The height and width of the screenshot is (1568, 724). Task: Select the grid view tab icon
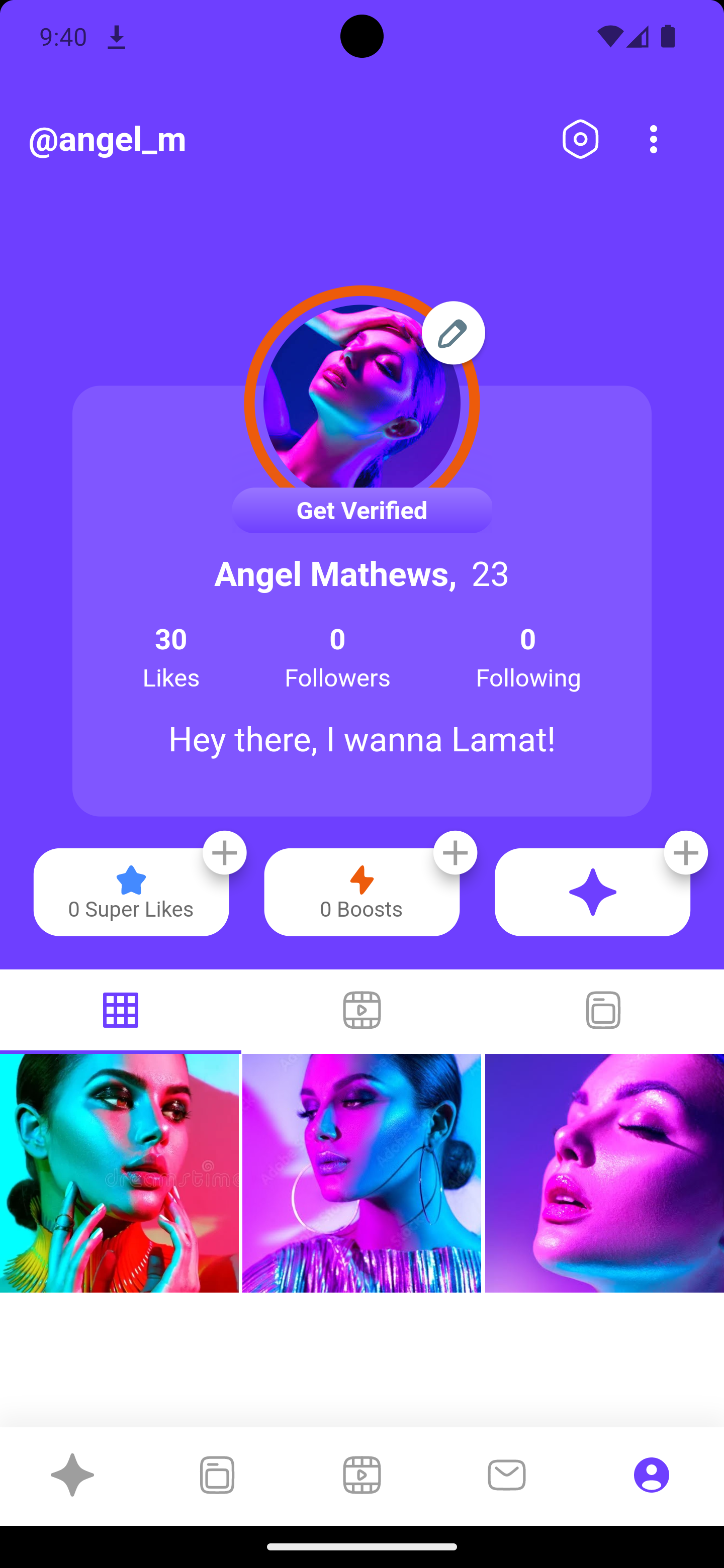[121, 1009]
